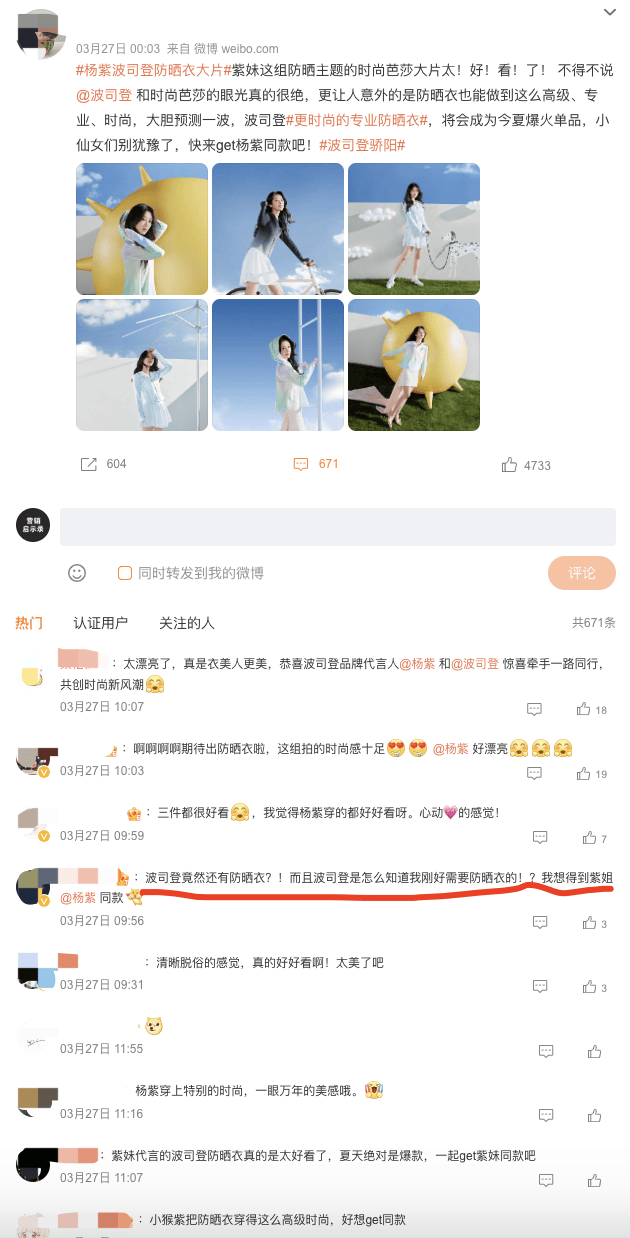The image size is (630, 1238).
Task: Open the emoji picker for commenting
Action: coord(77,573)
